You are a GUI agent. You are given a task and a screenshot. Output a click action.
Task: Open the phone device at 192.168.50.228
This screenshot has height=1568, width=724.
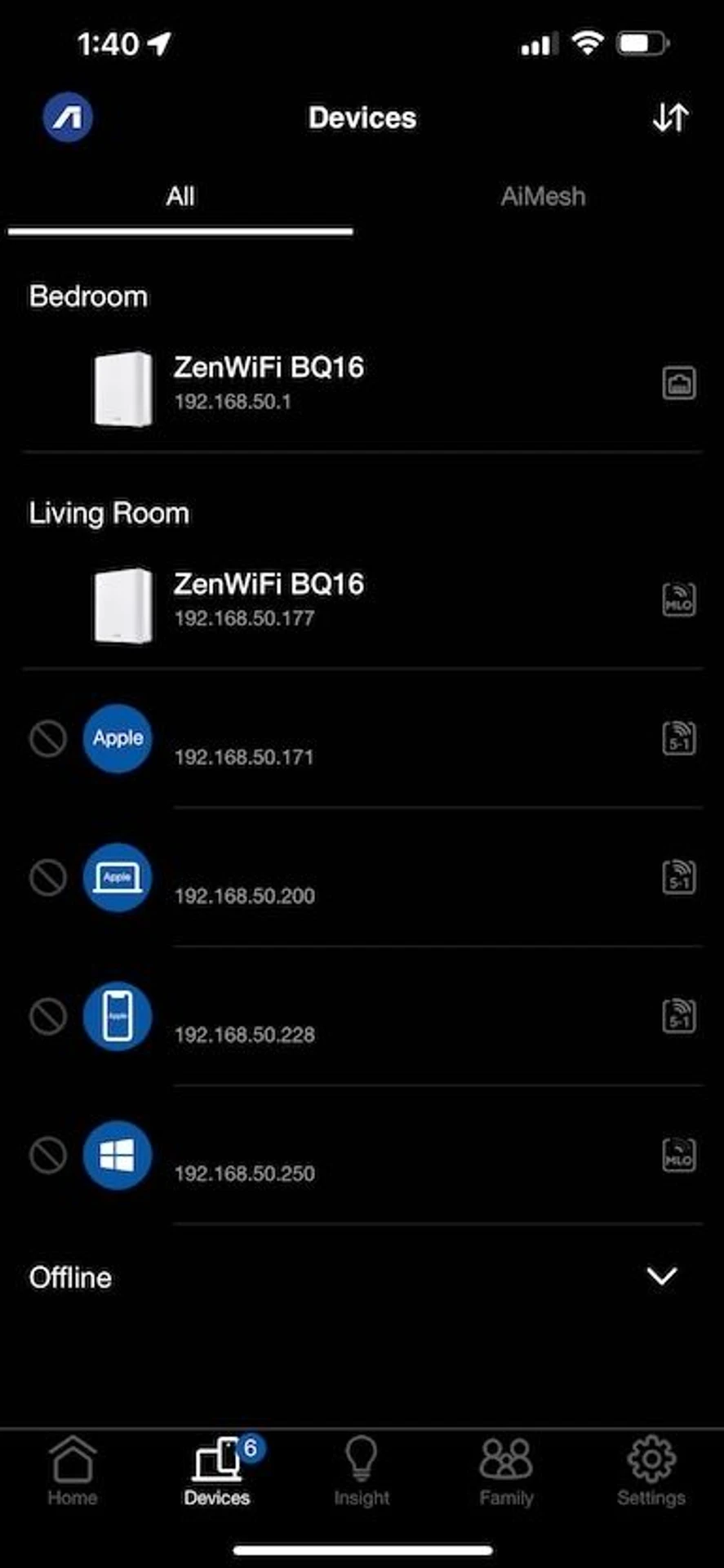pyautogui.click(x=245, y=1019)
